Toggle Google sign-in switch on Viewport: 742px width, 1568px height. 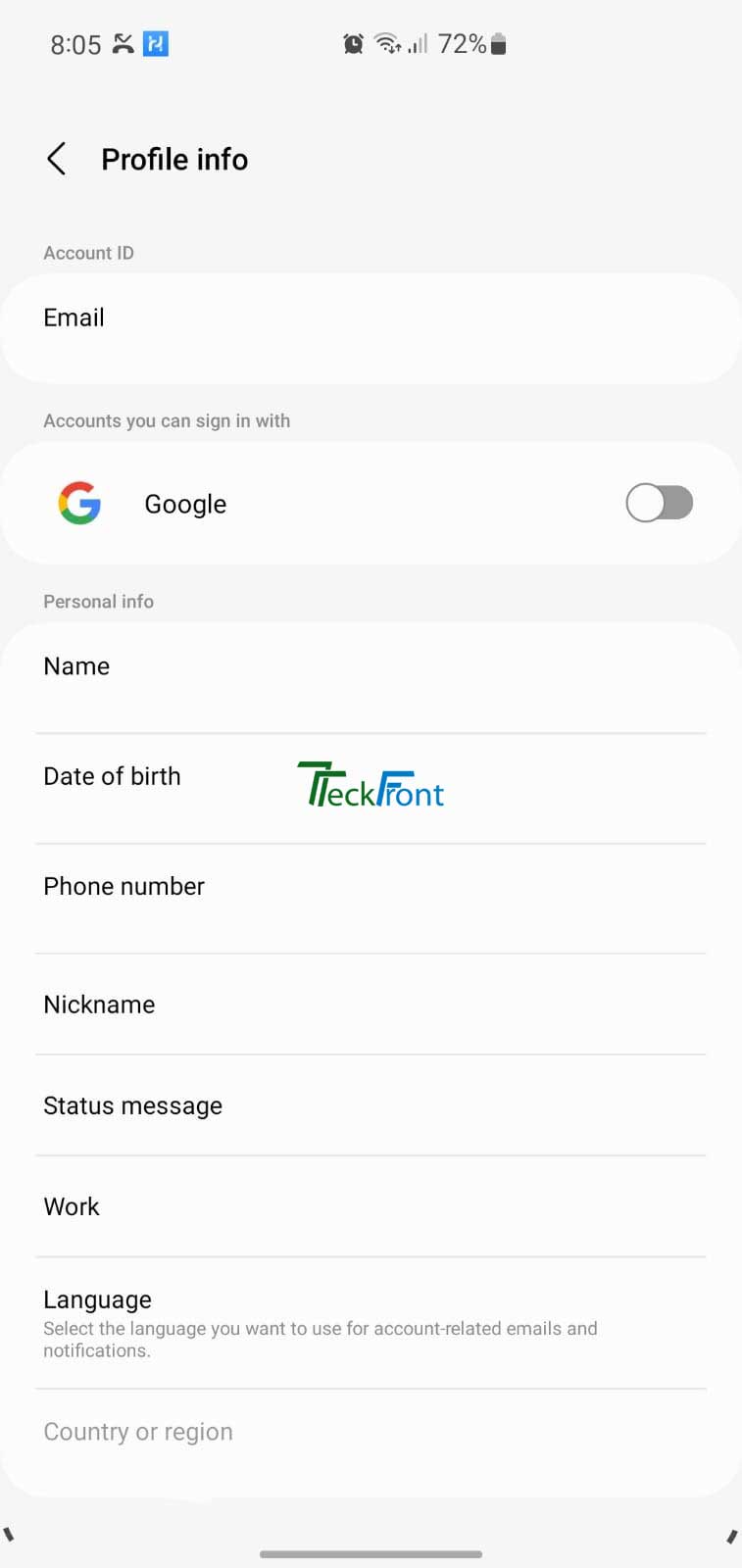[660, 503]
